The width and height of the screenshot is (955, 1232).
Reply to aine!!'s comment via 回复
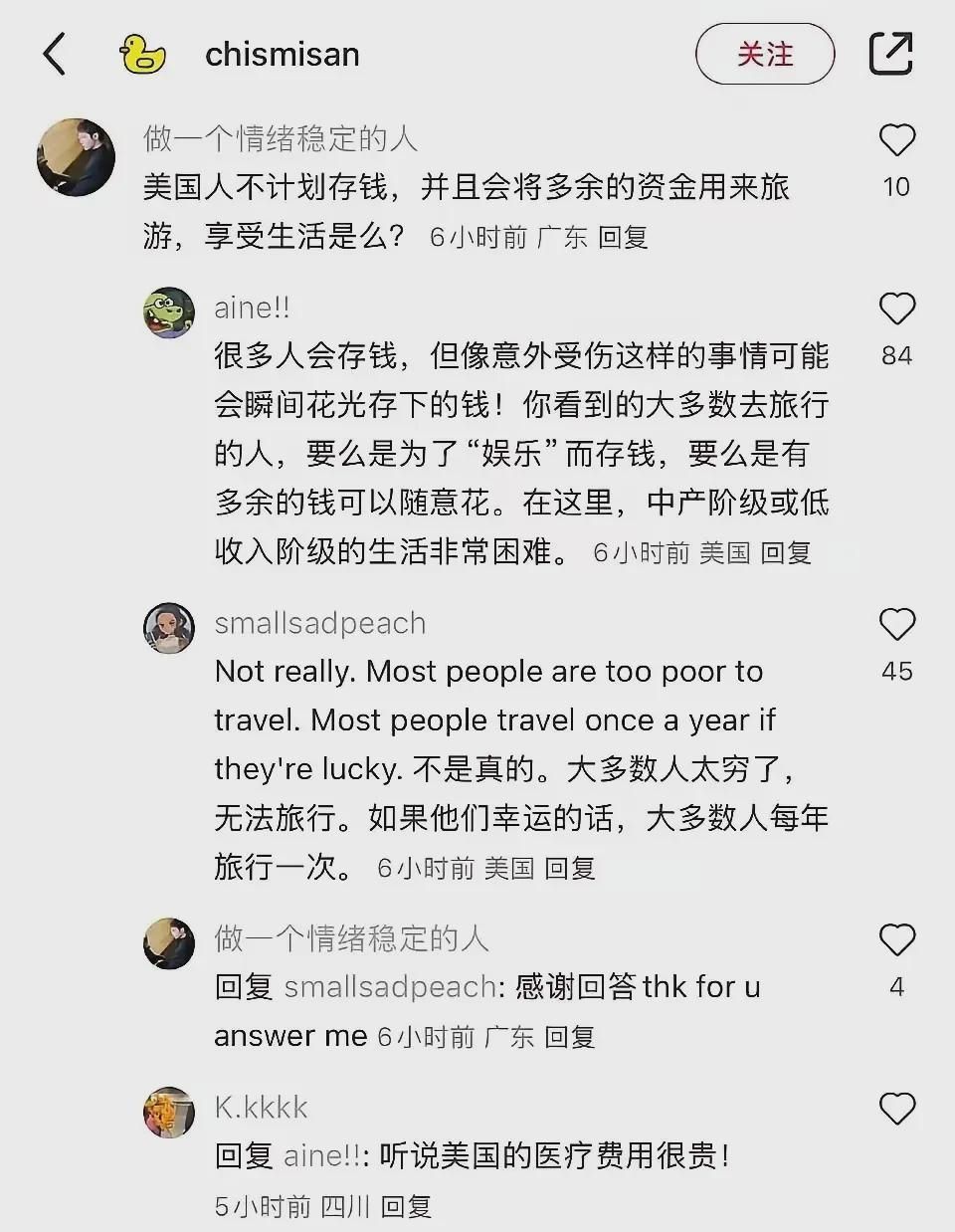coord(786,553)
